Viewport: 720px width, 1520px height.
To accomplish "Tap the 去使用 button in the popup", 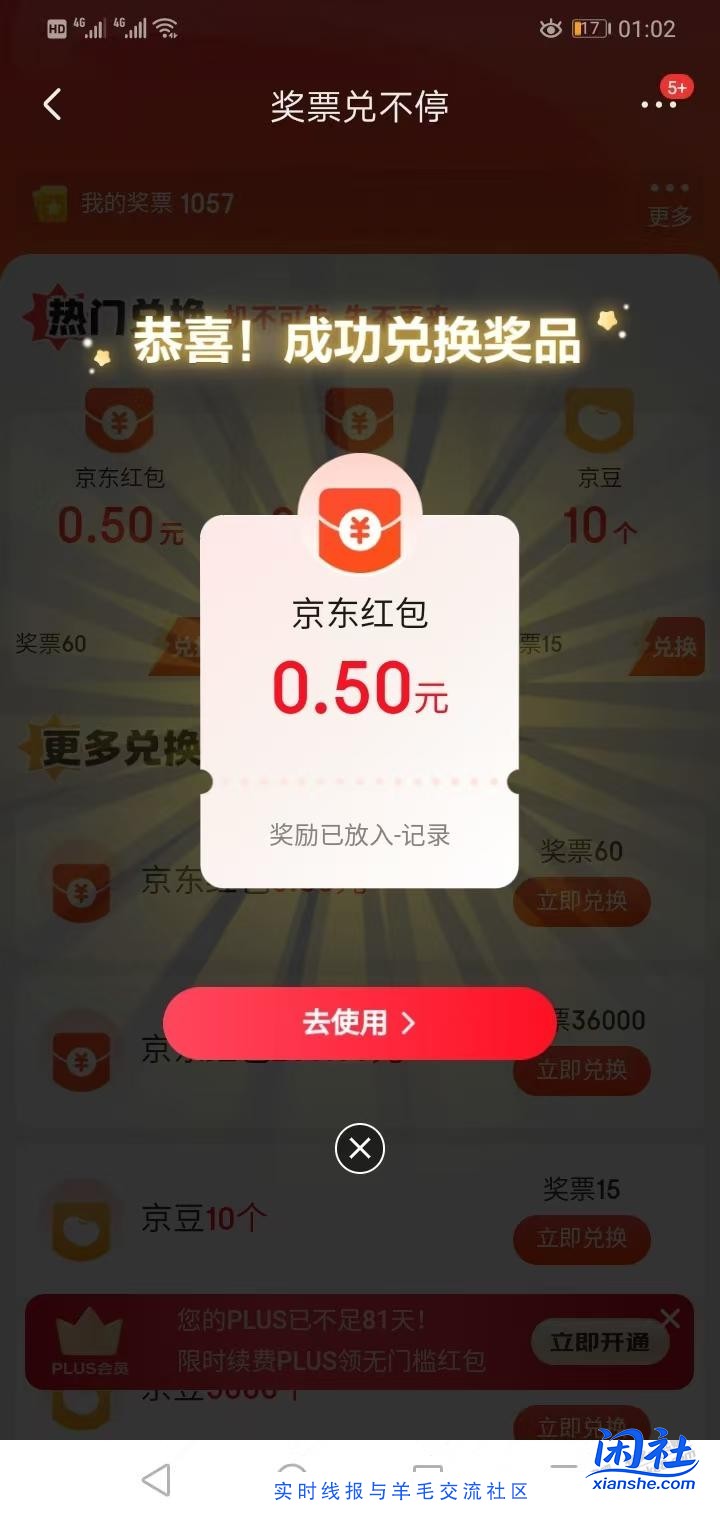I will 359,1023.
